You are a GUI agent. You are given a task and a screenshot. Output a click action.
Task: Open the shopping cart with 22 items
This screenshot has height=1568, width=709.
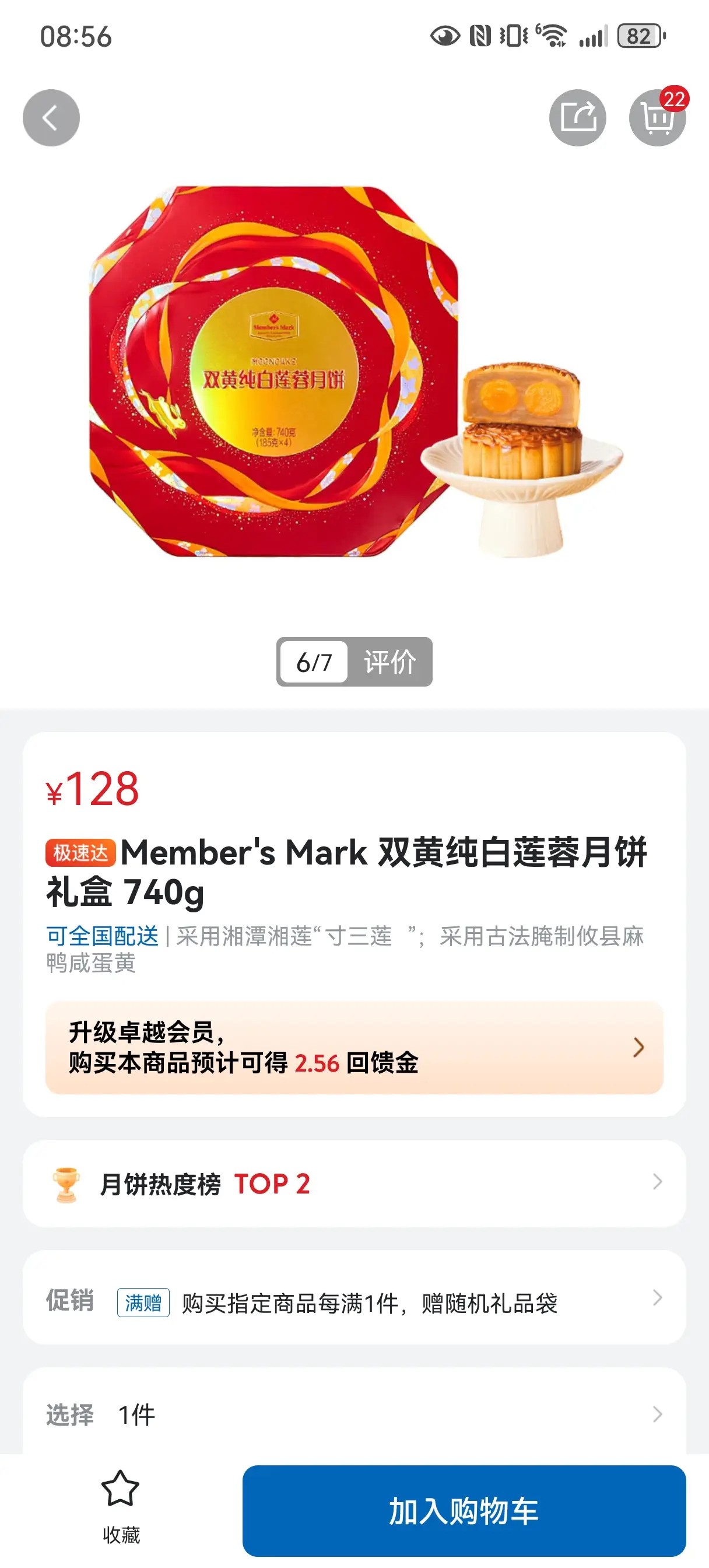pos(657,118)
